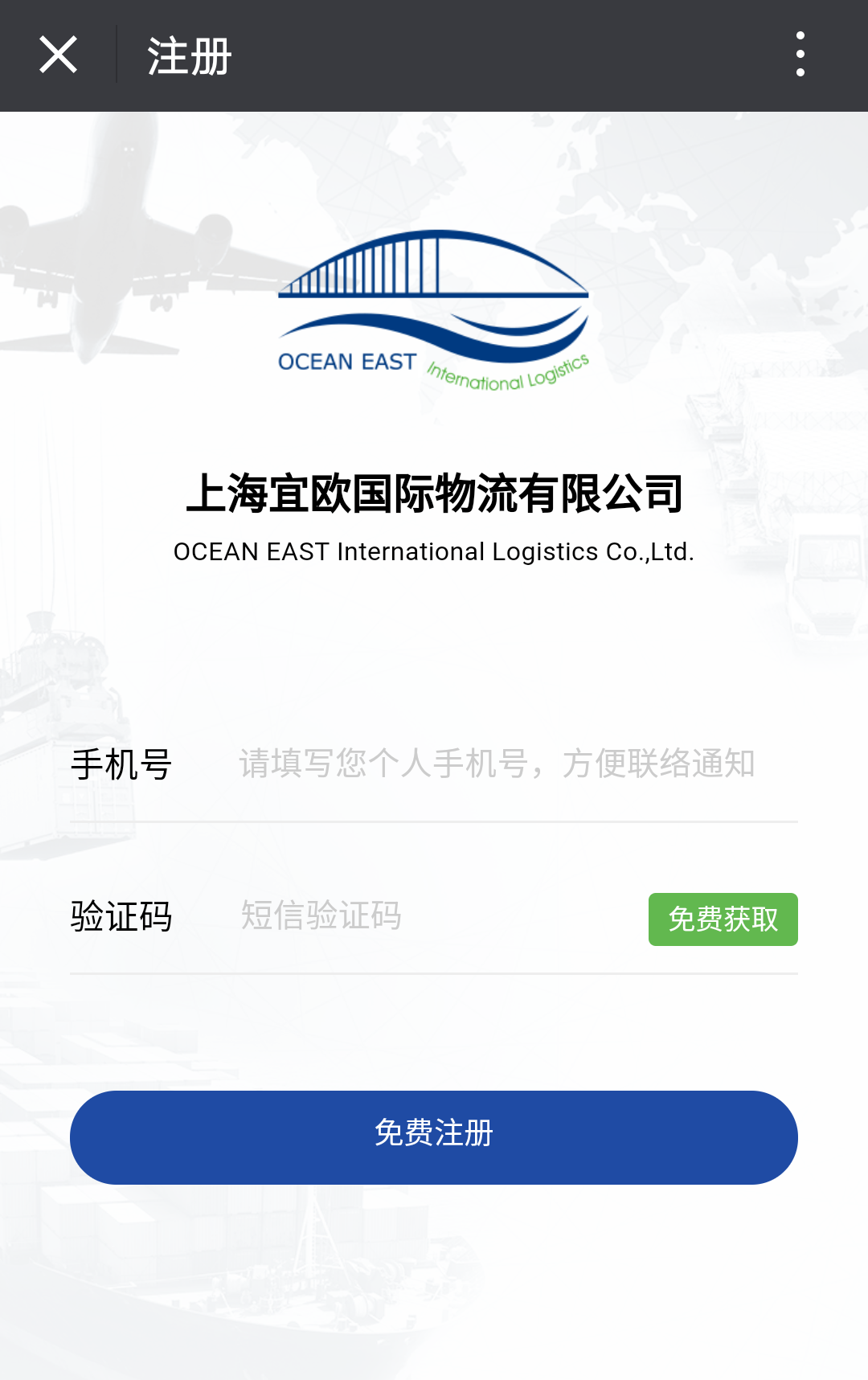Close the 注册 page
Viewport: 868px width, 1380px height.
58,55
